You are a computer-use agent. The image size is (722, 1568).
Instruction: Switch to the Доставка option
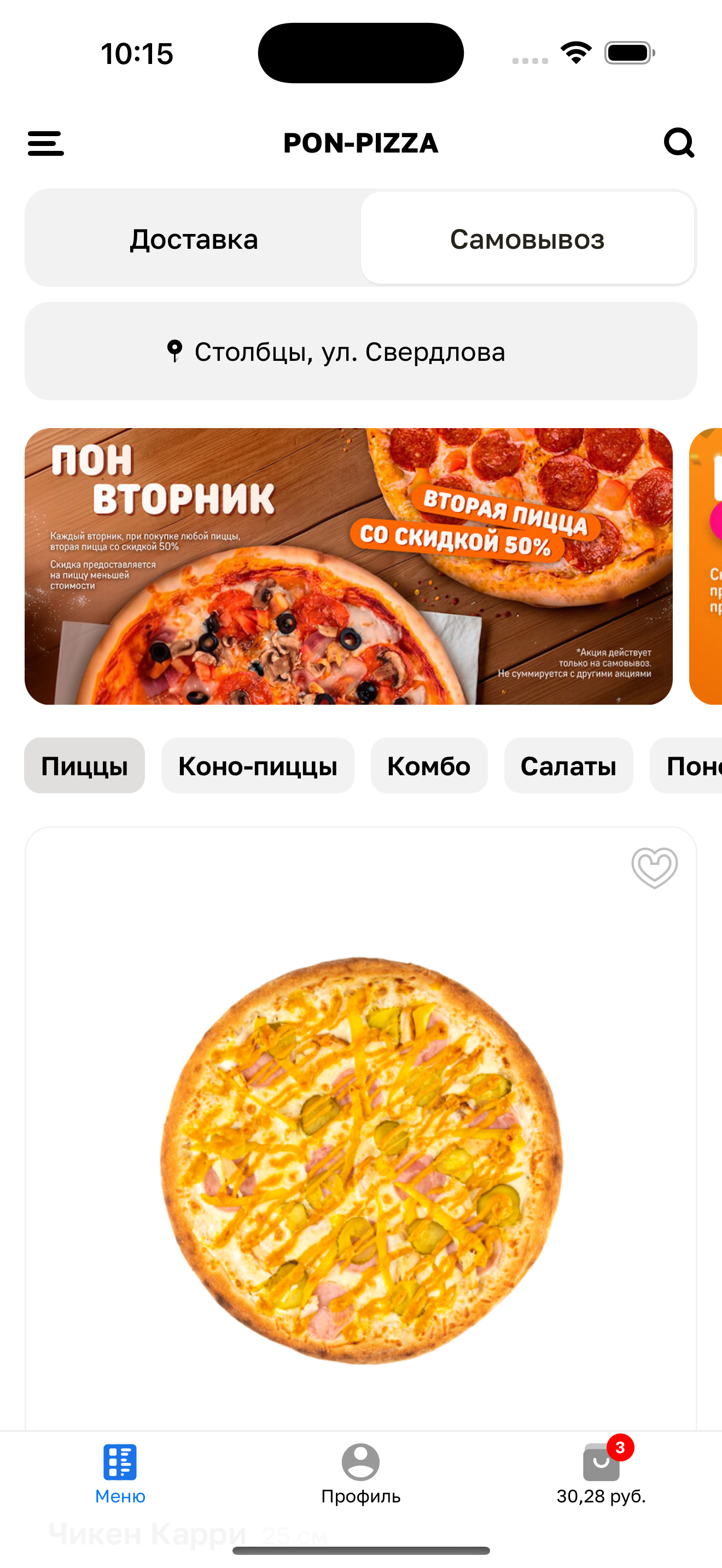pyautogui.click(x=194, y=238)
